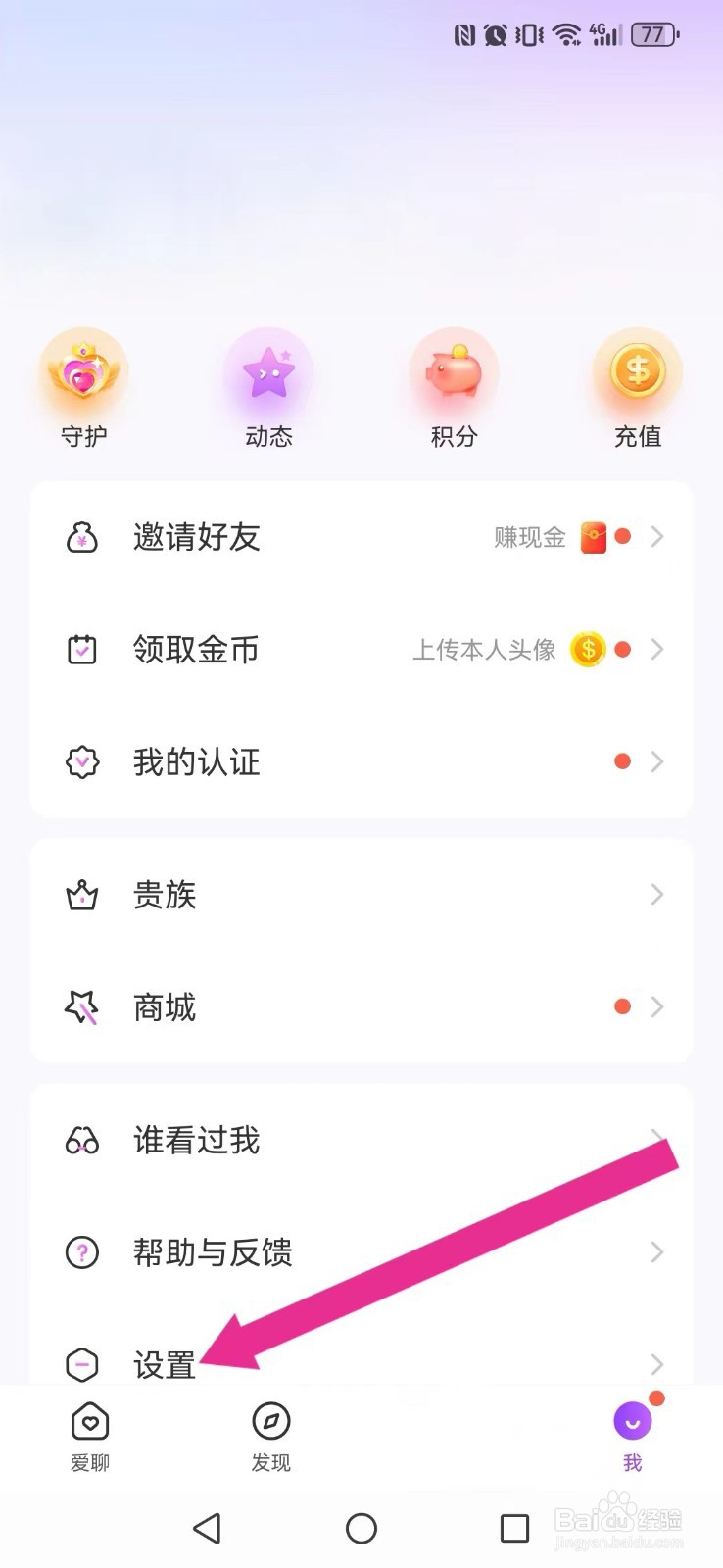The height and width of the screenshot is (1568, 723).
Task: Tap the system back button
Action: [207, 1528]
